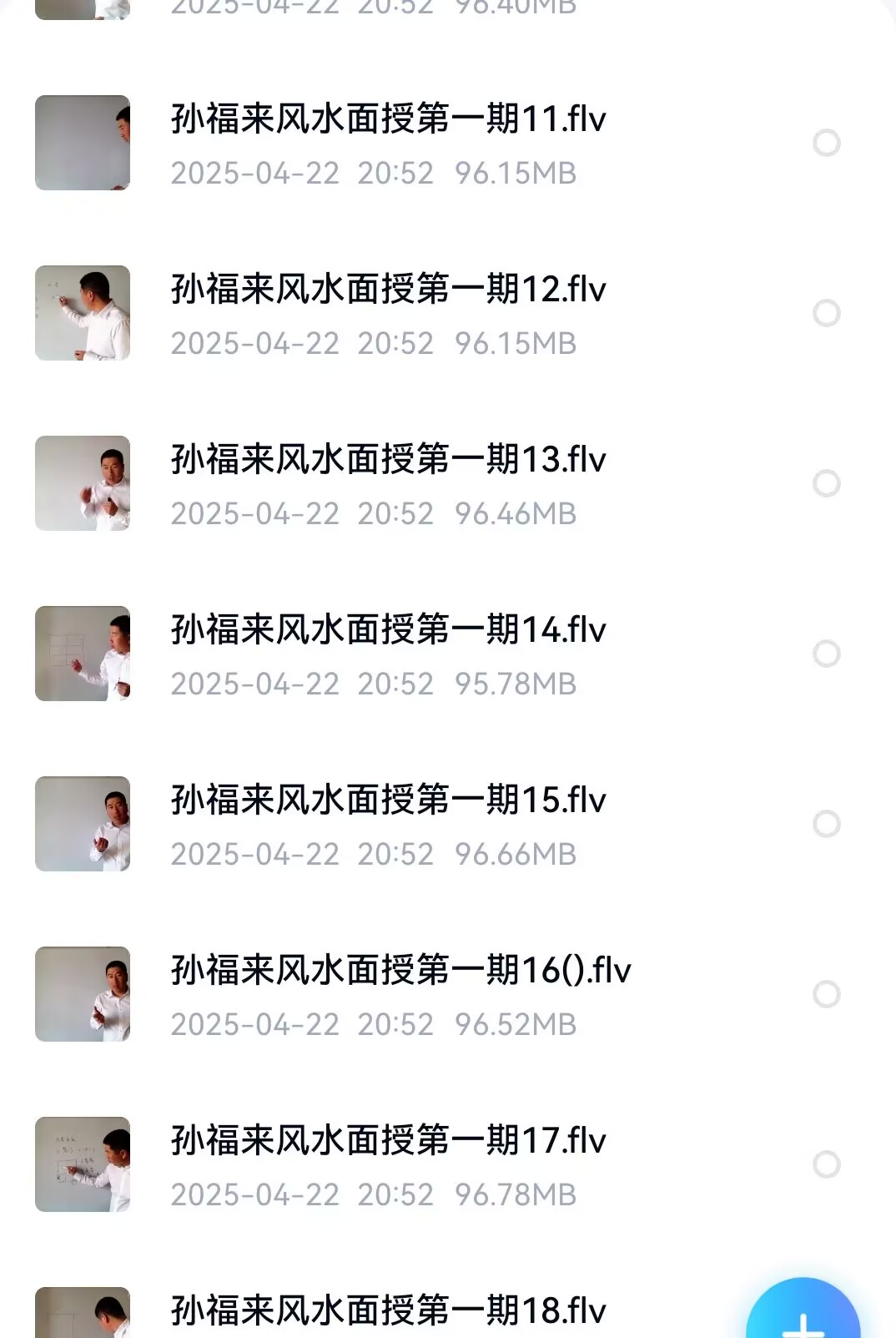The height and width of the screenshot is (1338, 896).
Task: Open the video thumbnail for 第一期17.flv
Action: pos(83,1163)
